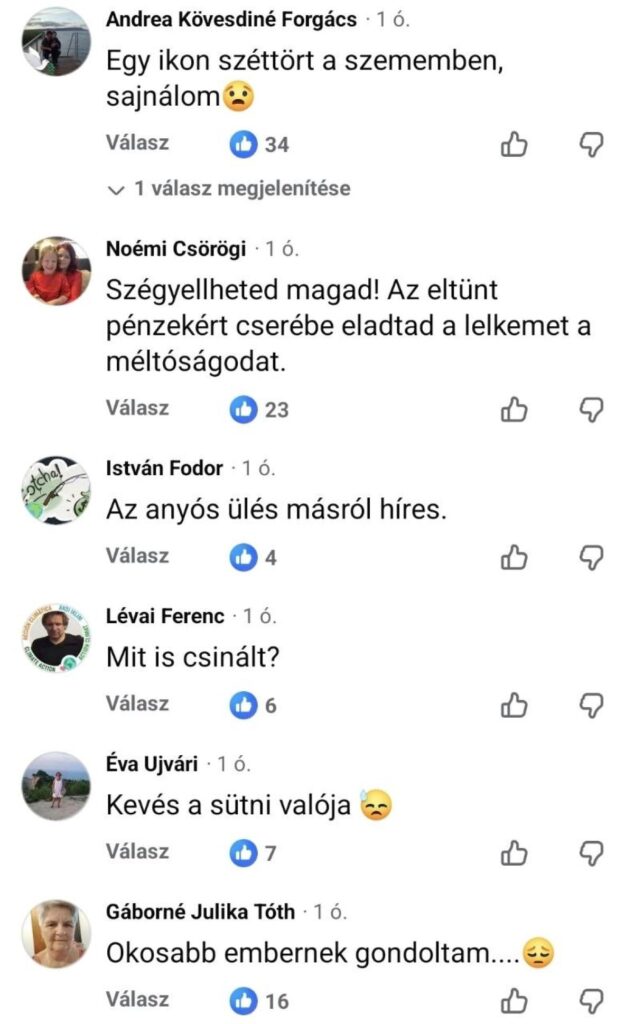Like Noémi Csörögi's comment

513,409
